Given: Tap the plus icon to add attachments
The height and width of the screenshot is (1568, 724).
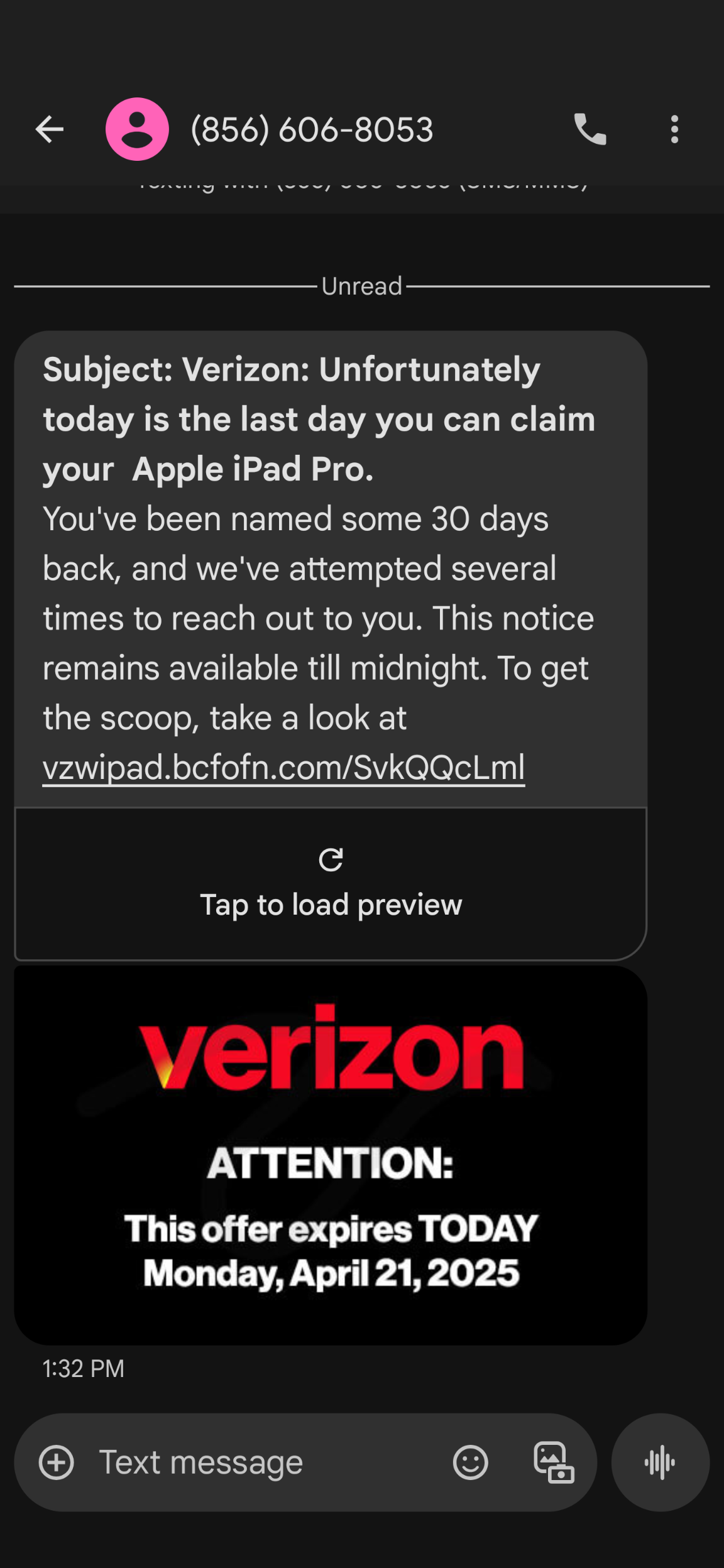Looking at the screenshot, I should 57,1462.
